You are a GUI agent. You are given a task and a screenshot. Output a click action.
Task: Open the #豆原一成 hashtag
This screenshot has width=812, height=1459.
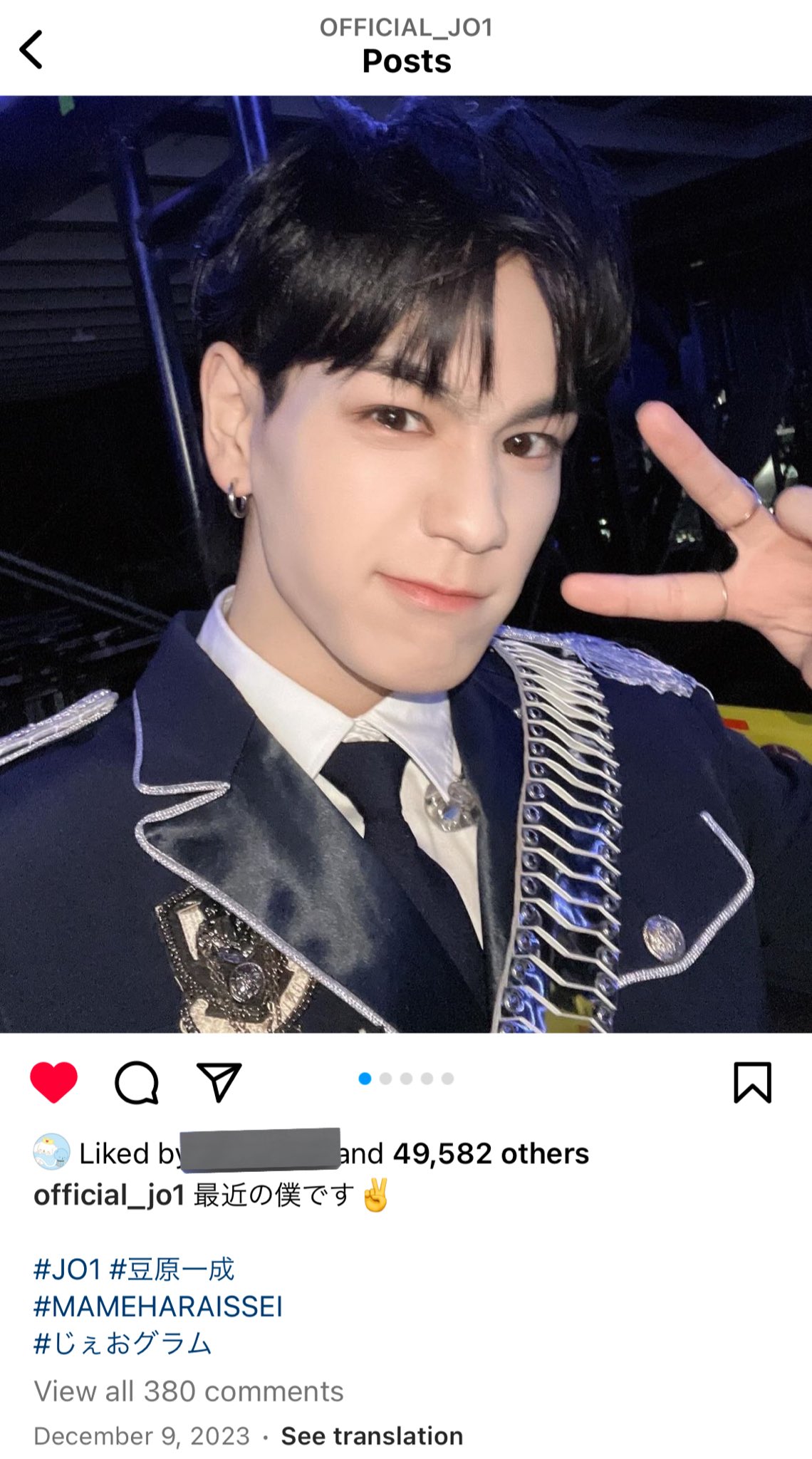point(172,1270)
